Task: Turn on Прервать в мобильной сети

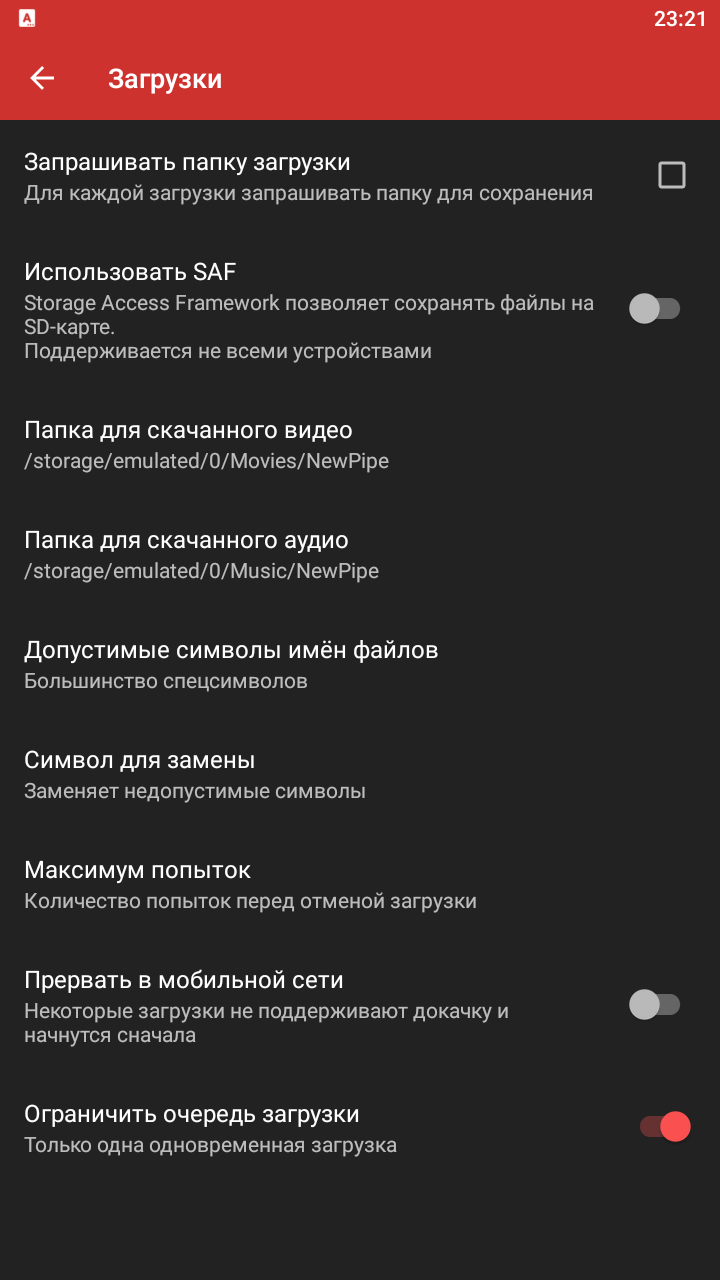Action: 654,1005
